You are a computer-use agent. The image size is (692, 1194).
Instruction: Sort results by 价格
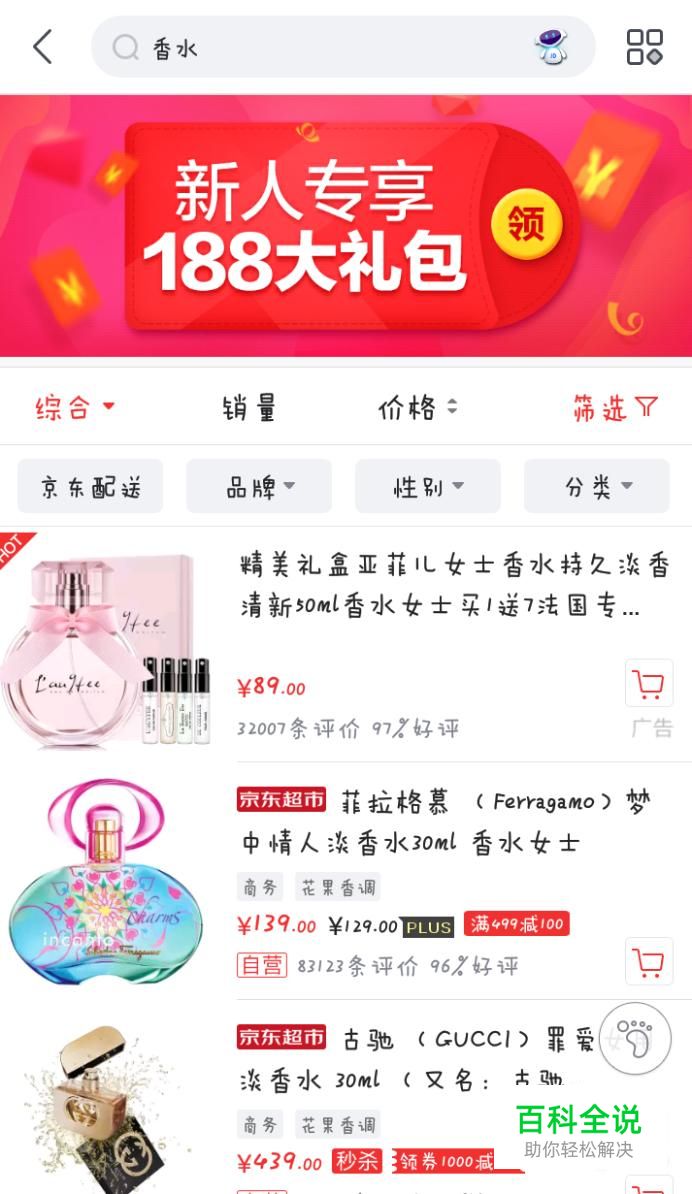(417, 407)
